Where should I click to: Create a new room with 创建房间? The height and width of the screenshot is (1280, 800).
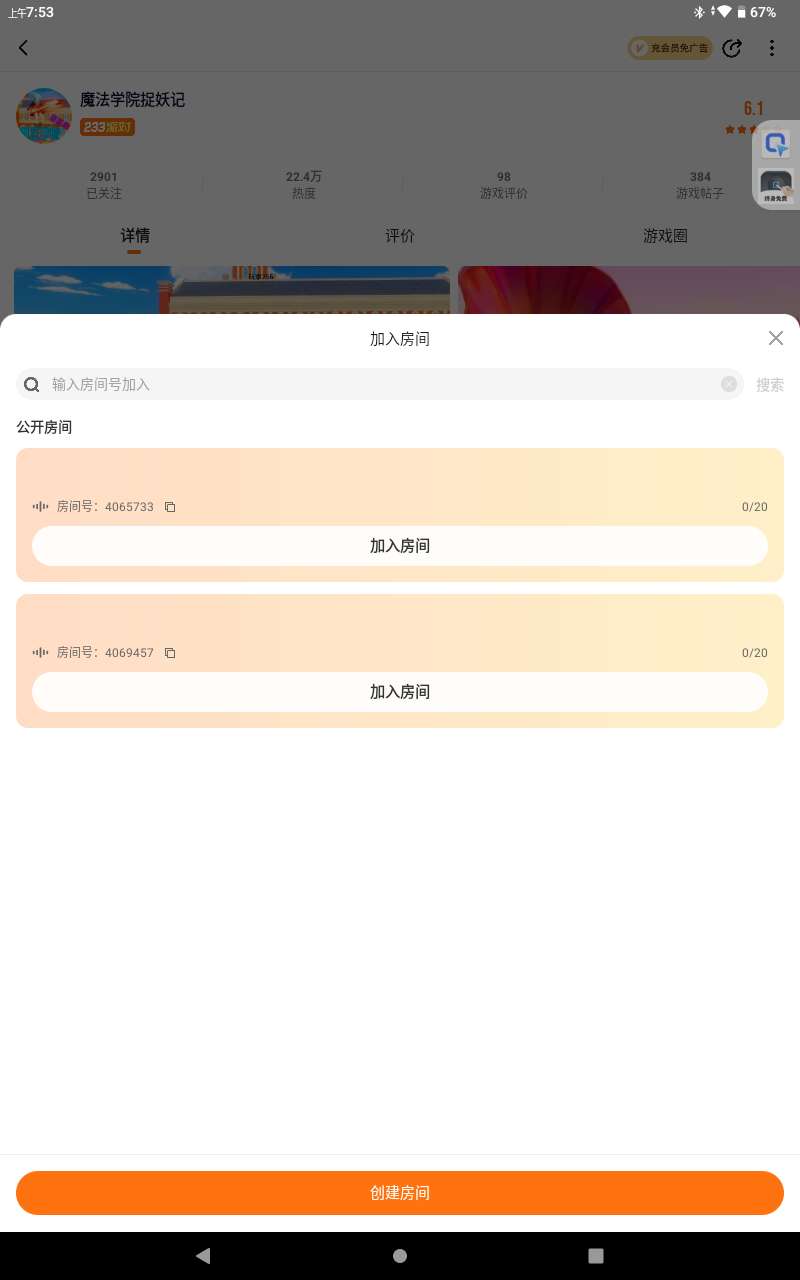tap(400, 1193)
